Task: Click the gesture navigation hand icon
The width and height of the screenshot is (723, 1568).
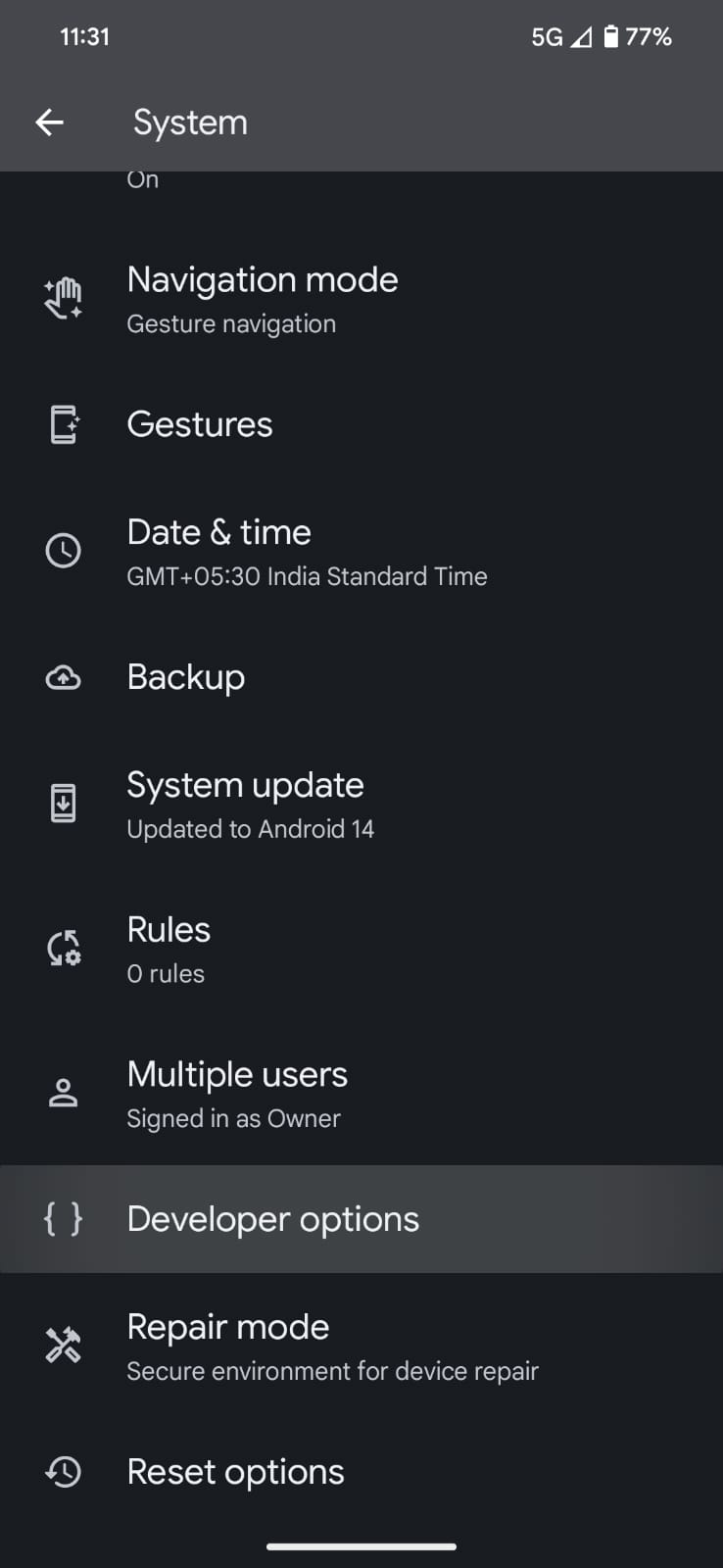Action: click(x=63, y=297)
